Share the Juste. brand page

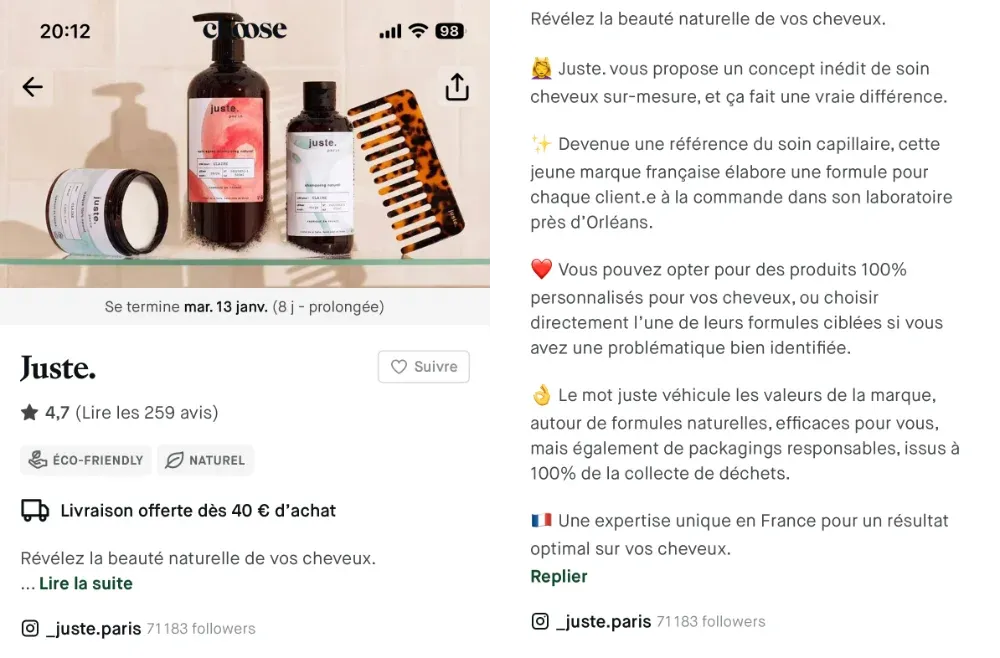coord(457,87)
